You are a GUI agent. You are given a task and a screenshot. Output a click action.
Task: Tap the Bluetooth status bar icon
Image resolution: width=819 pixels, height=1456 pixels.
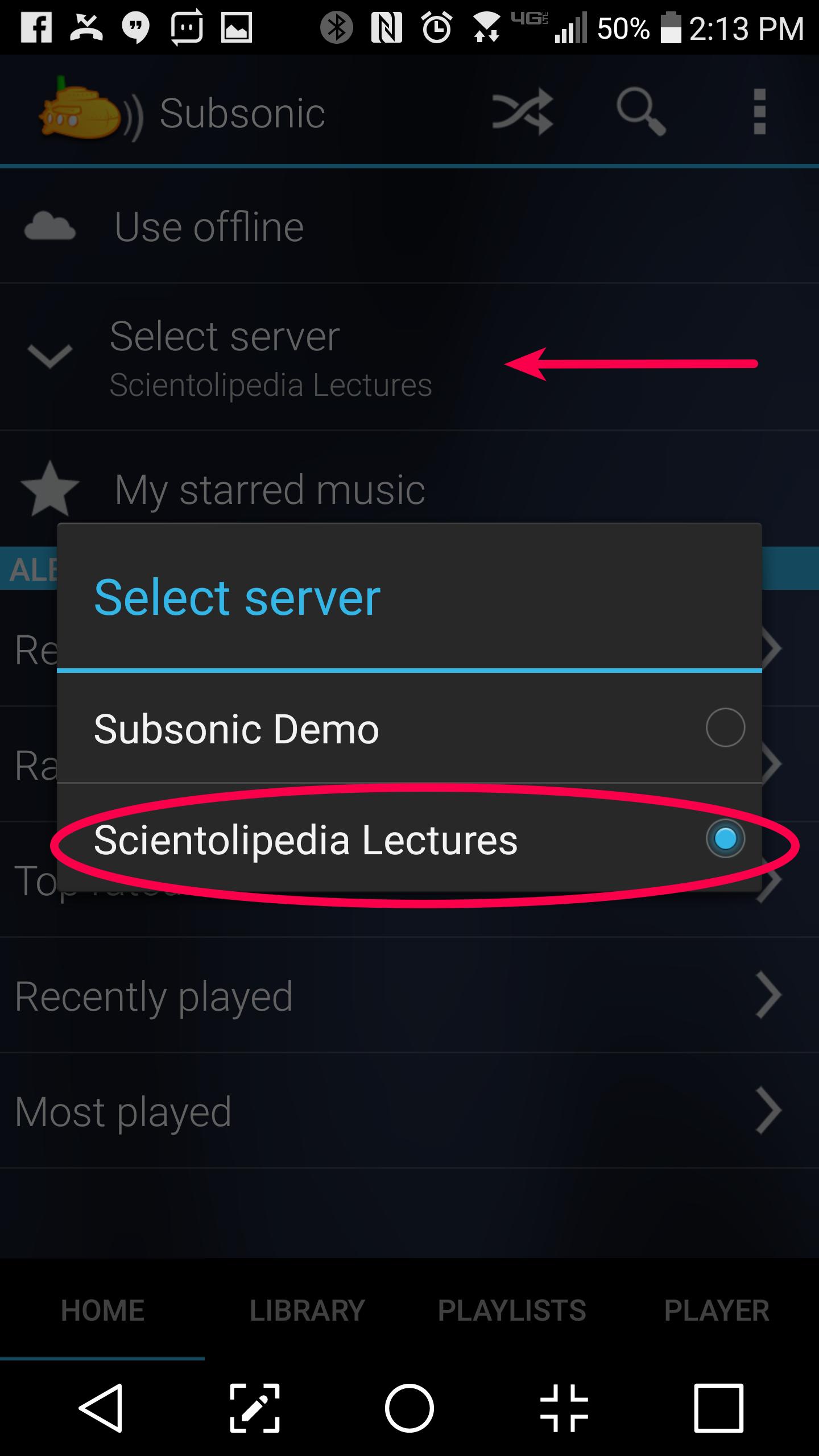[337, 27]
